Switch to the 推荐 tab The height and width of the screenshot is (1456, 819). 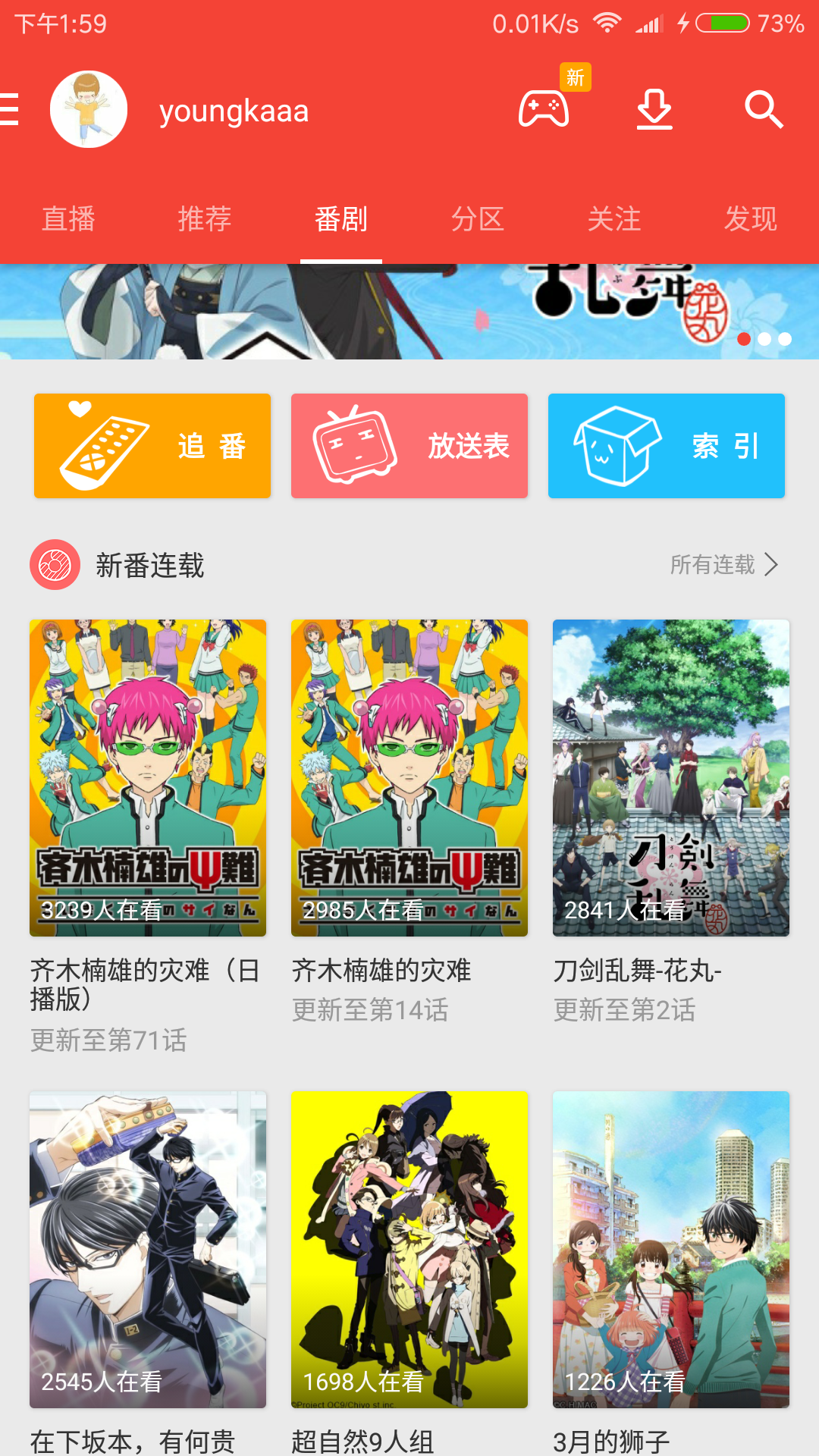(x=205, y=219)
